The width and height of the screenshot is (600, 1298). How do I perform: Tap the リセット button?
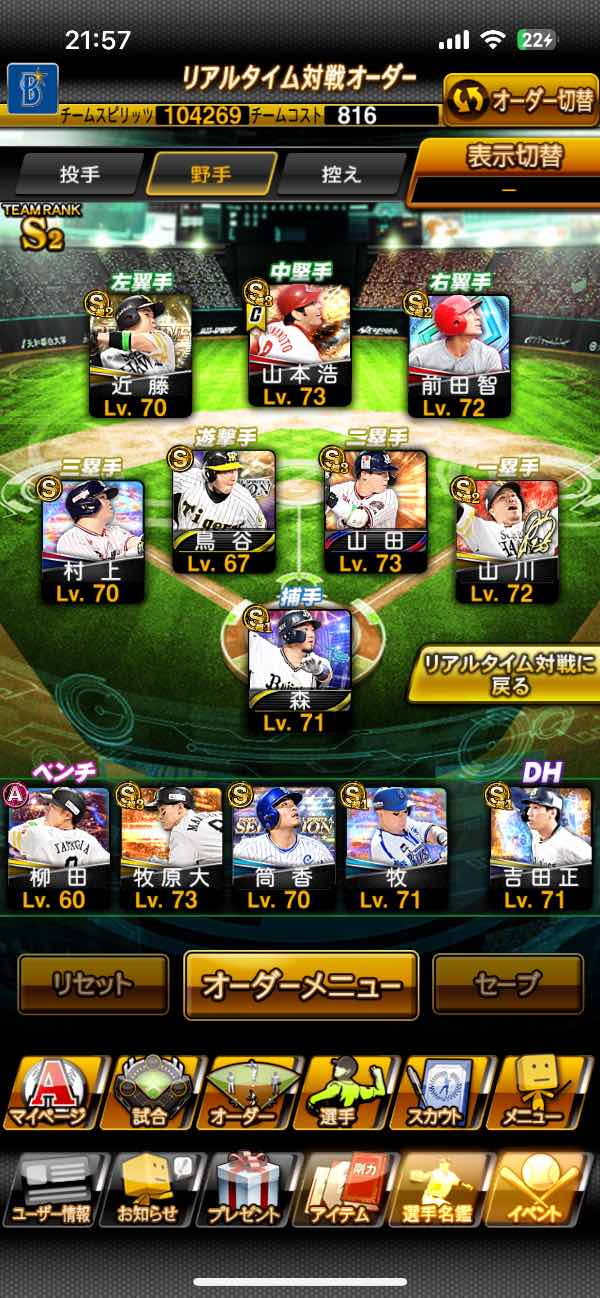tap(93, 984)
